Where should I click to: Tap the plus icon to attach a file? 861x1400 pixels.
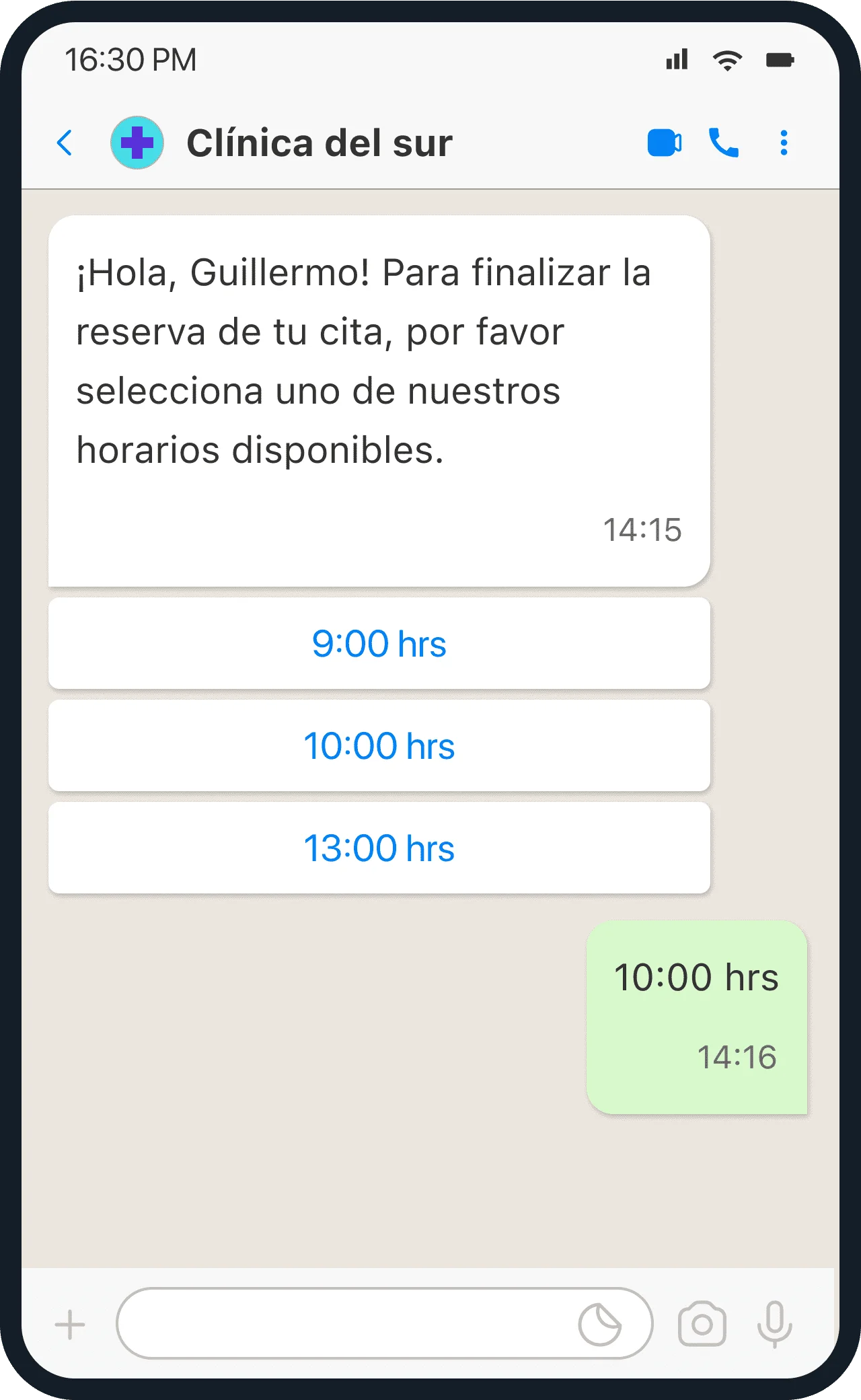[70, 1325]
